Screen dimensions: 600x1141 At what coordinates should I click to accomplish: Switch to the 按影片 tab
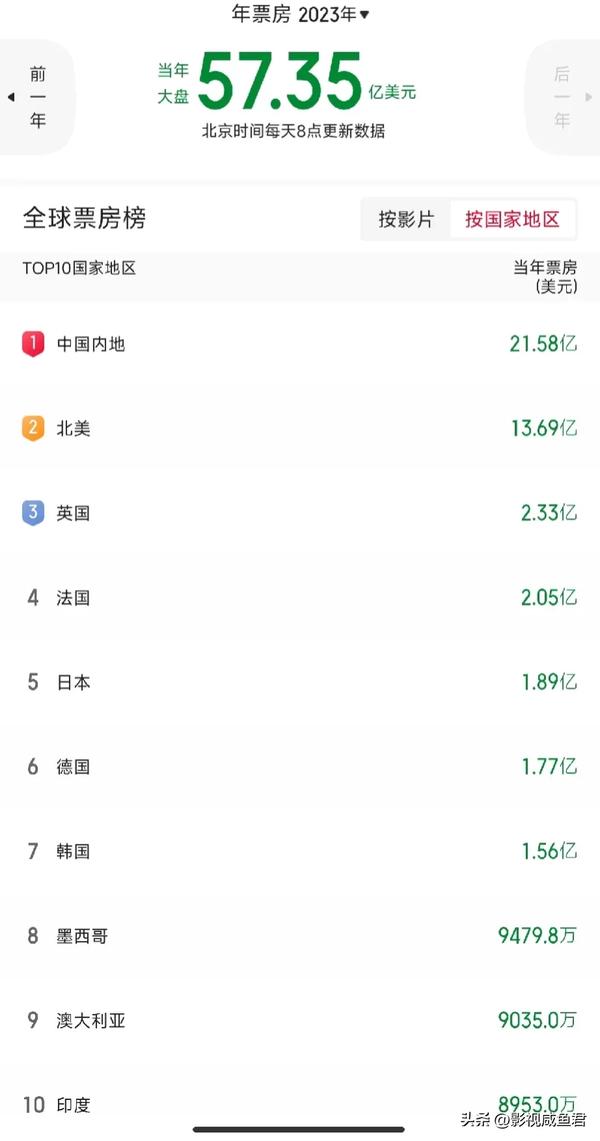click(x=406, y=219)
